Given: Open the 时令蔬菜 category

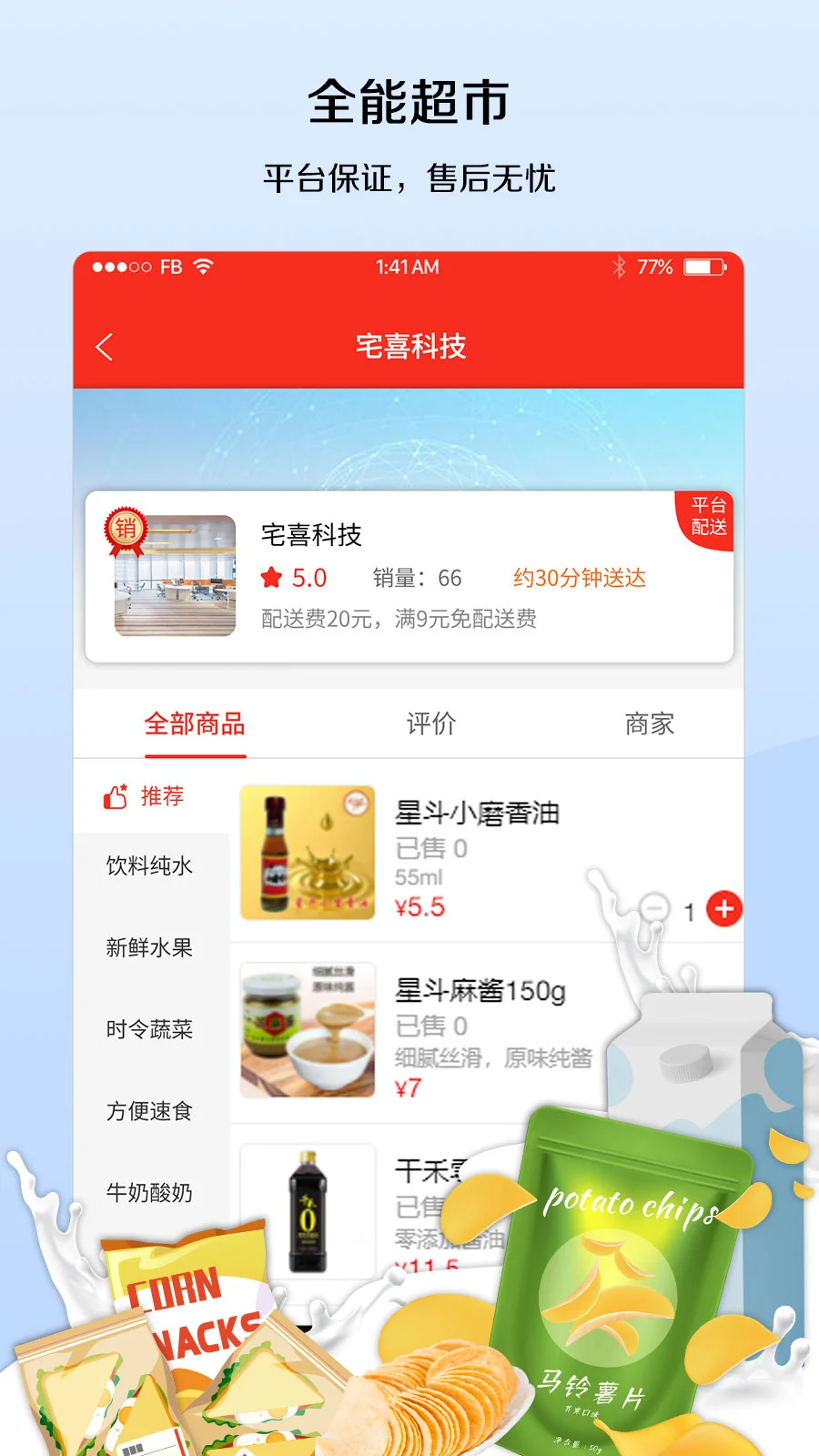Looking at the screenshot, I should pos(153,1029).
